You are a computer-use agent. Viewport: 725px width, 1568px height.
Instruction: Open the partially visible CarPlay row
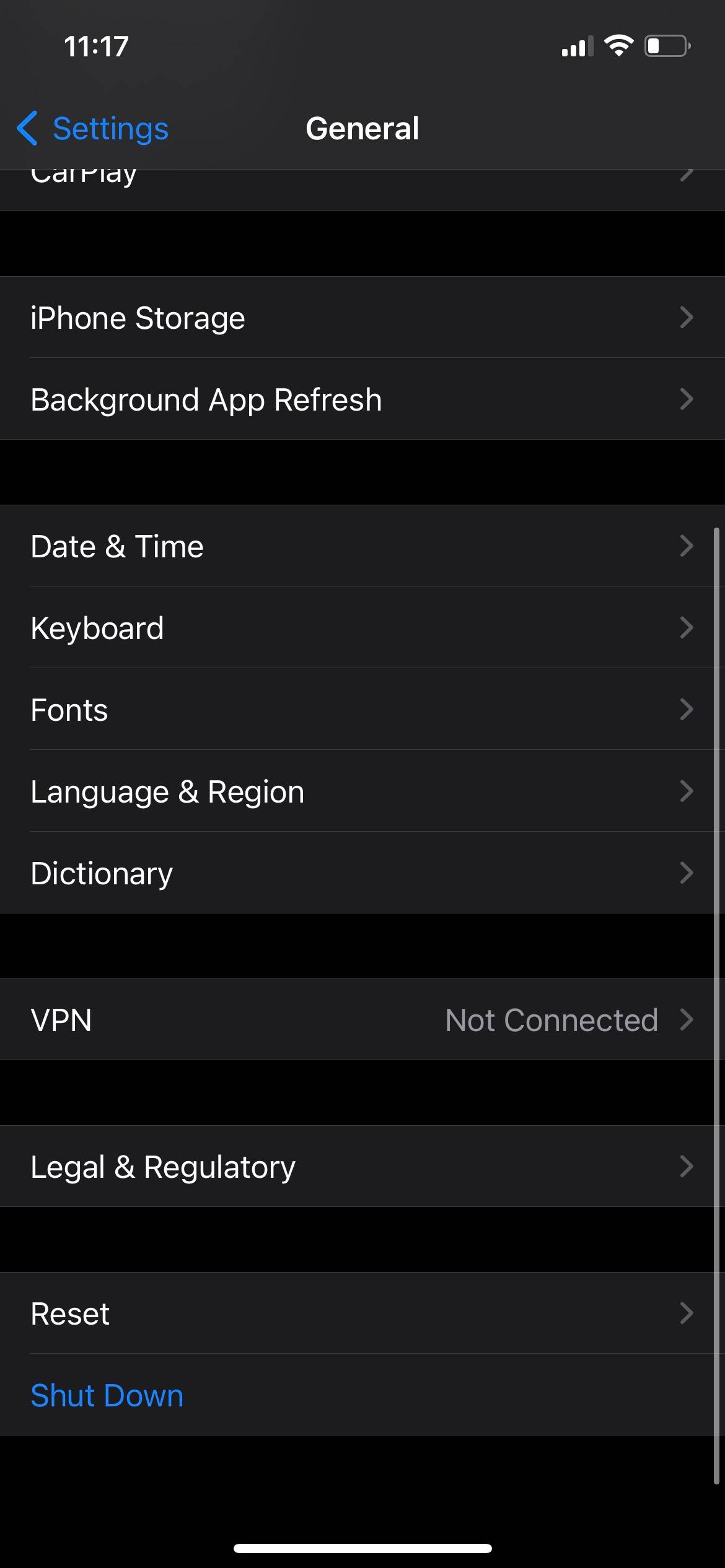click(x=362, y=189)
